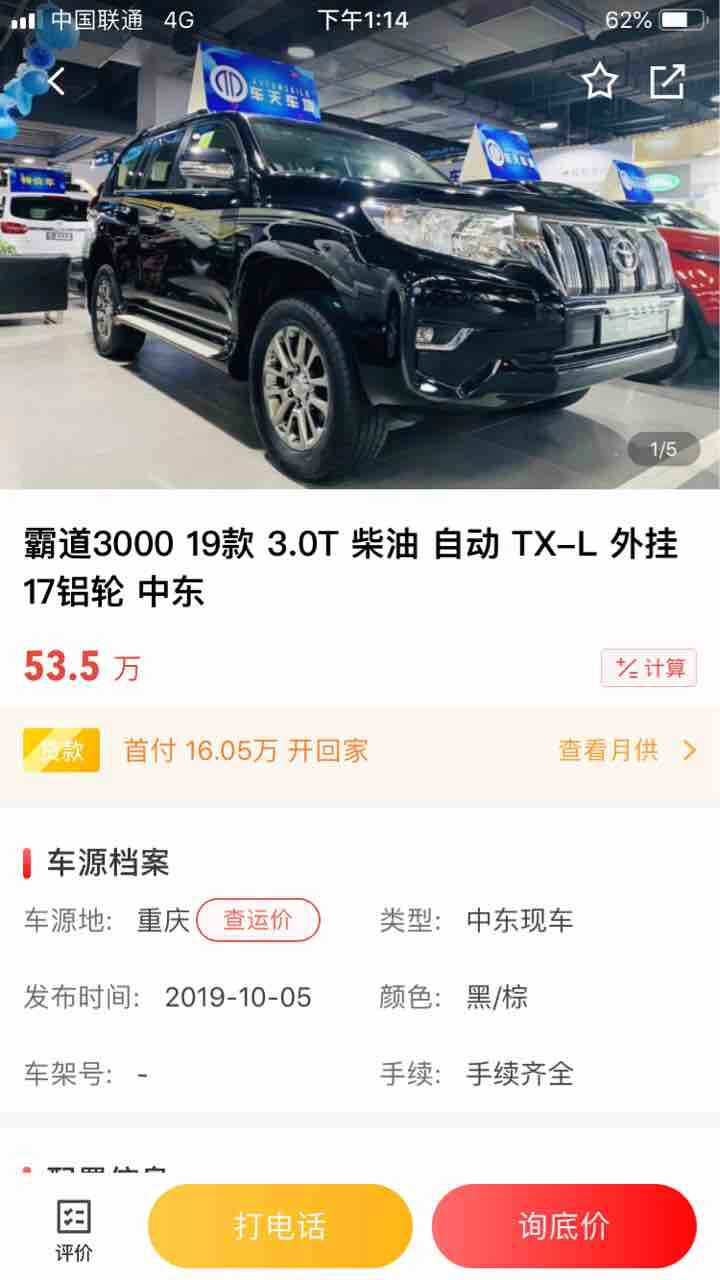Screen dimensions: 720x1280
Task: Open the 评价 reviews section
Action: pyautogui.click(x=74, y=1229)
